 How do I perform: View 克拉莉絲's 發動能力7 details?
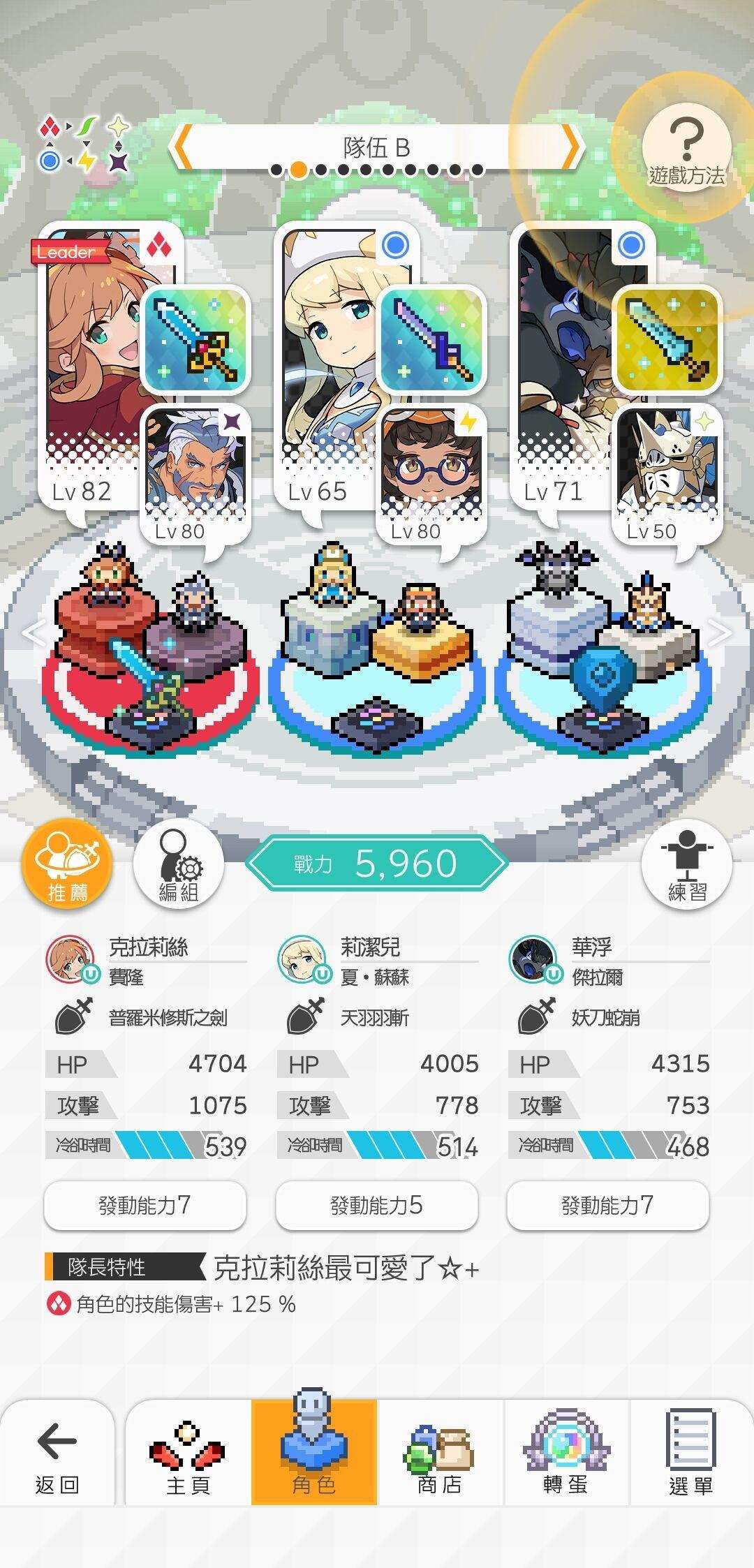[x=145, y=1205]
